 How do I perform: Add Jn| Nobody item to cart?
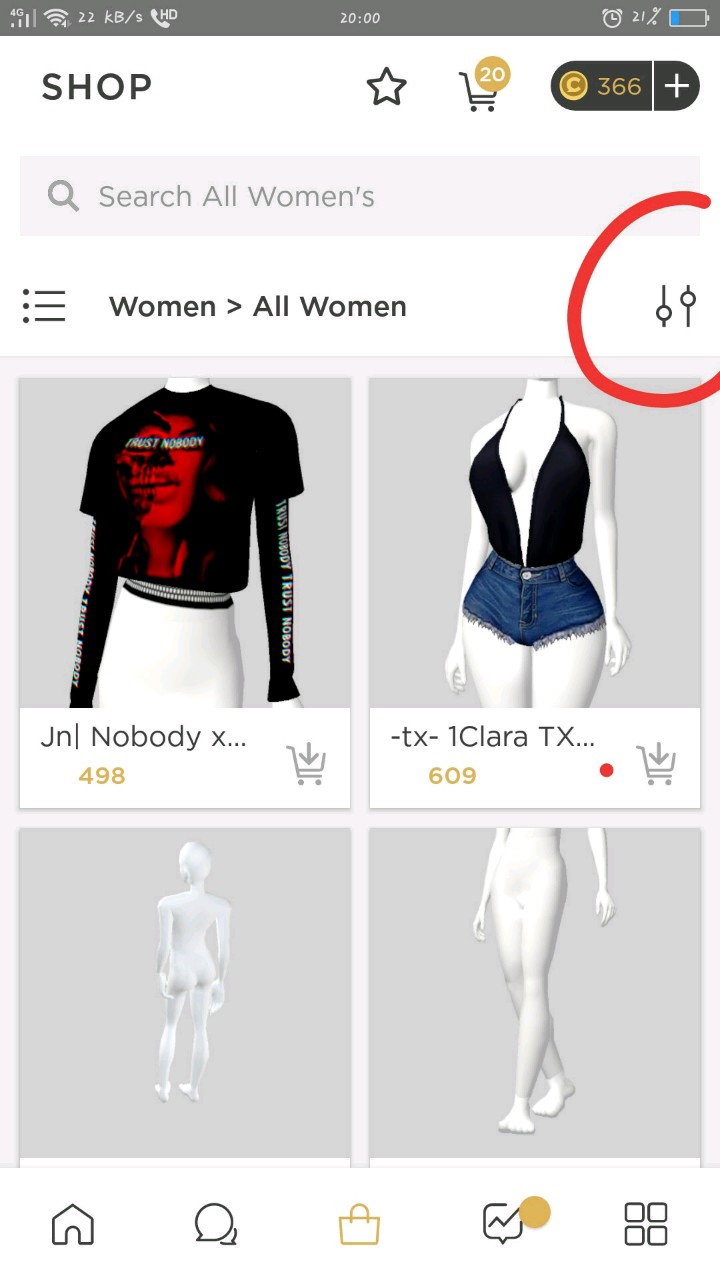pyautogui.click(x=306, y=765)
